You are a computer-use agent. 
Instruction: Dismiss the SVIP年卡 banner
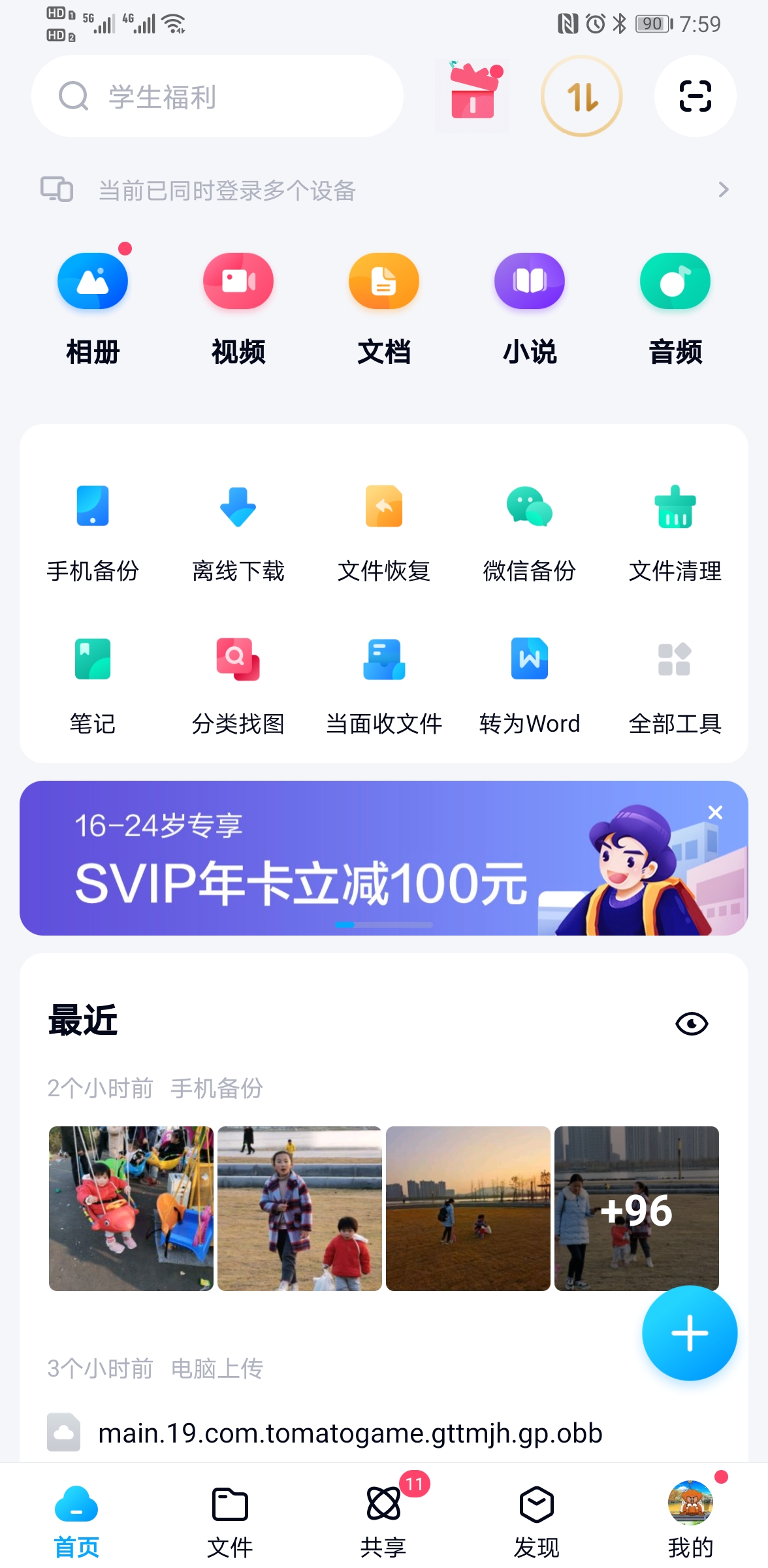click(x=716, y=812)
